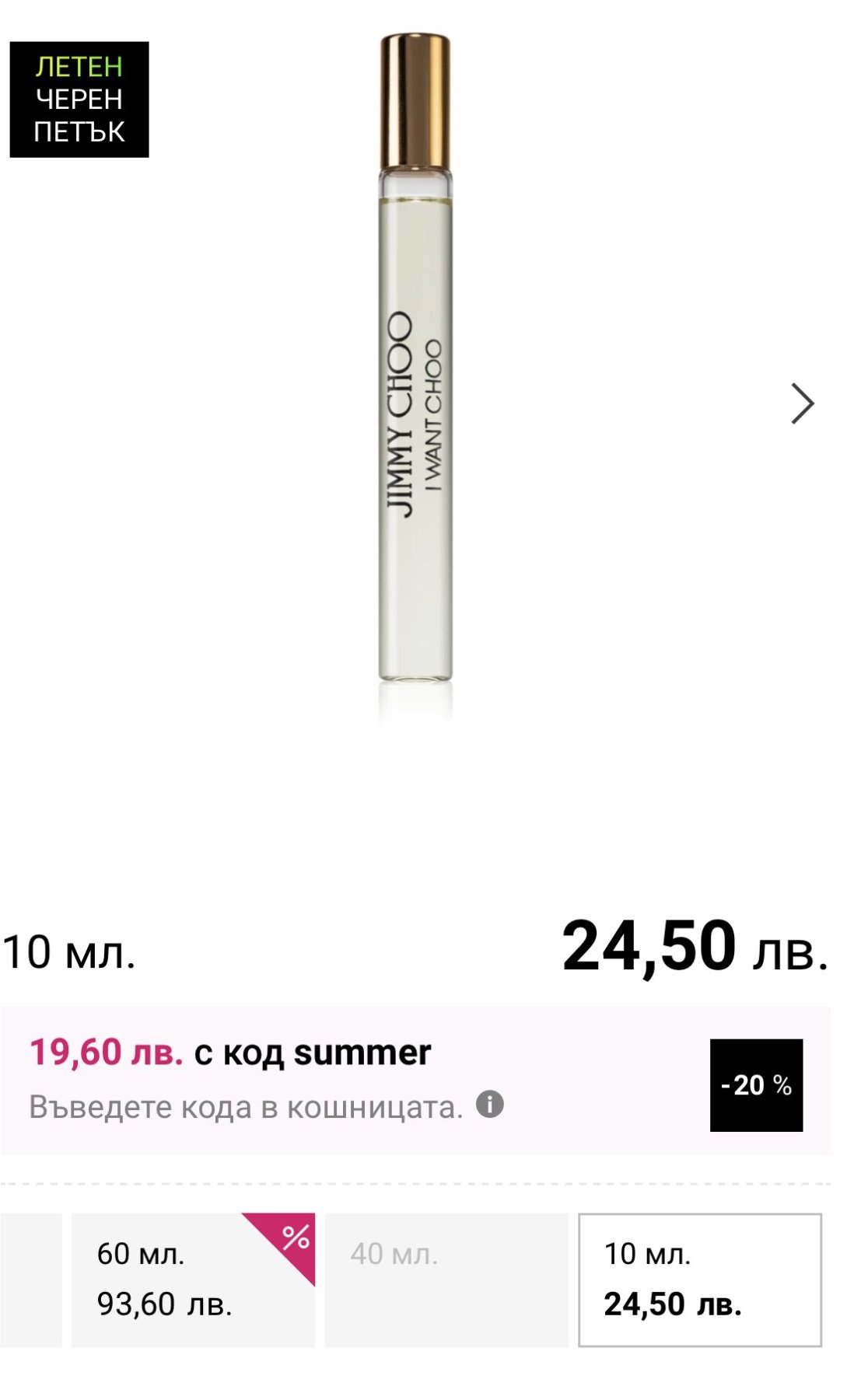Open info about the summer code
This screenshot has height=1400, width=868.
point(490,1104)
